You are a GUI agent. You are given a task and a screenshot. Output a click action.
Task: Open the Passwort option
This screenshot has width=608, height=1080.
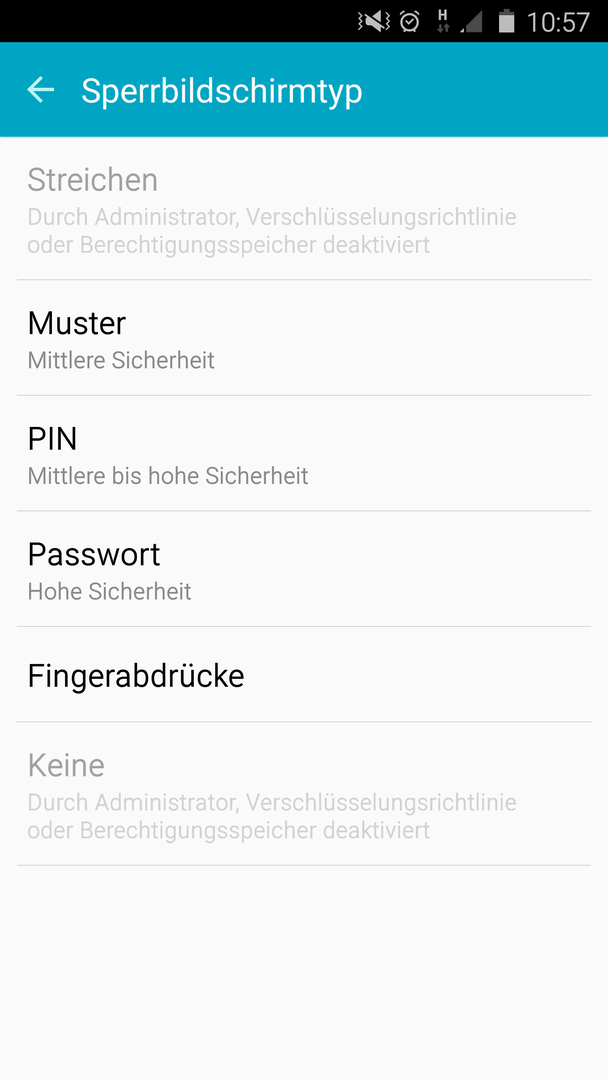click(304, 569)
